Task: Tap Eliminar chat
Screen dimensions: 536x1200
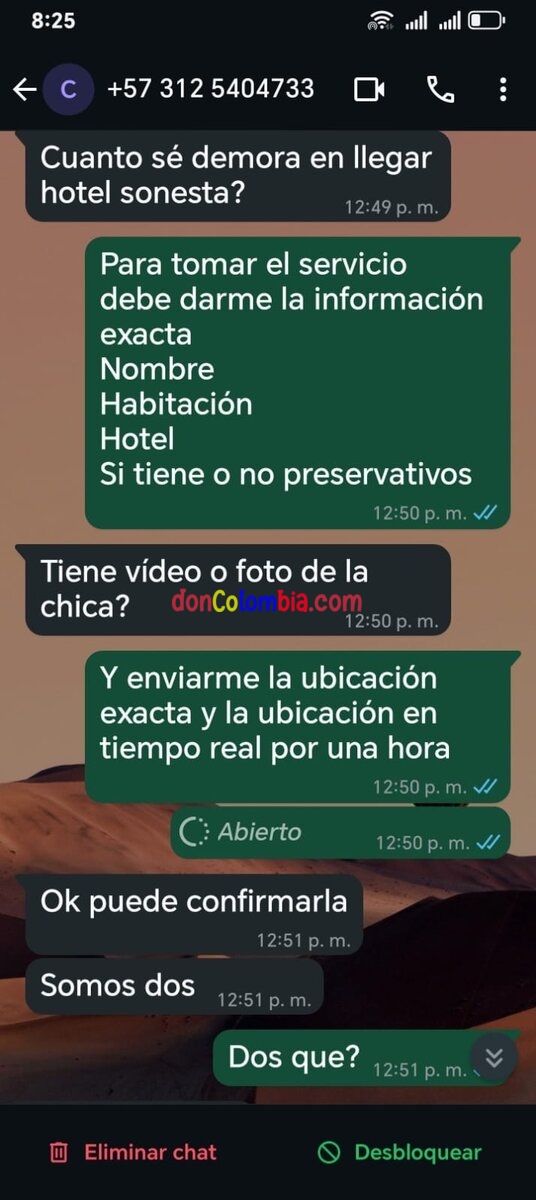Action: (x=133, y=1152)
